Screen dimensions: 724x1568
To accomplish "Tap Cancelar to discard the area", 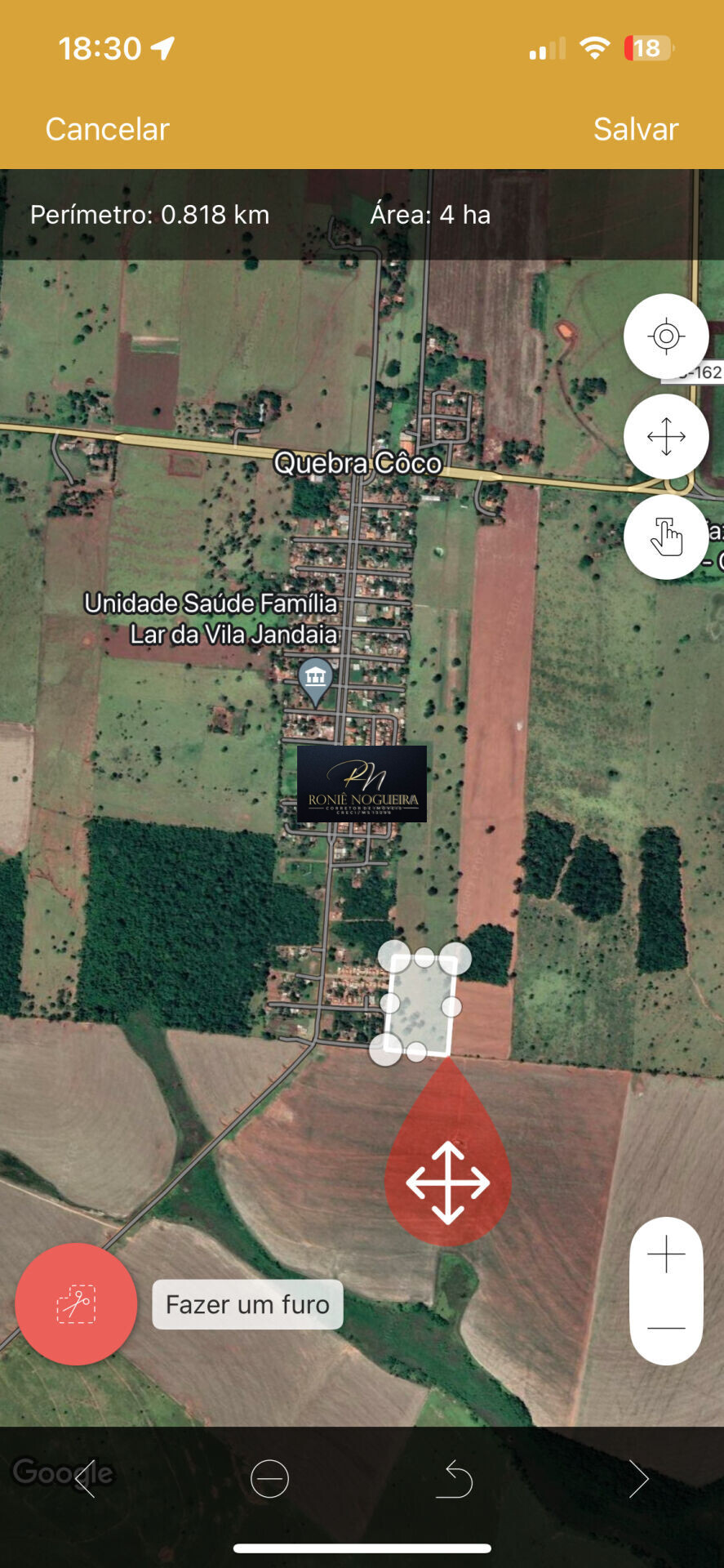I will pyautogui.click(x=107, y=129).
